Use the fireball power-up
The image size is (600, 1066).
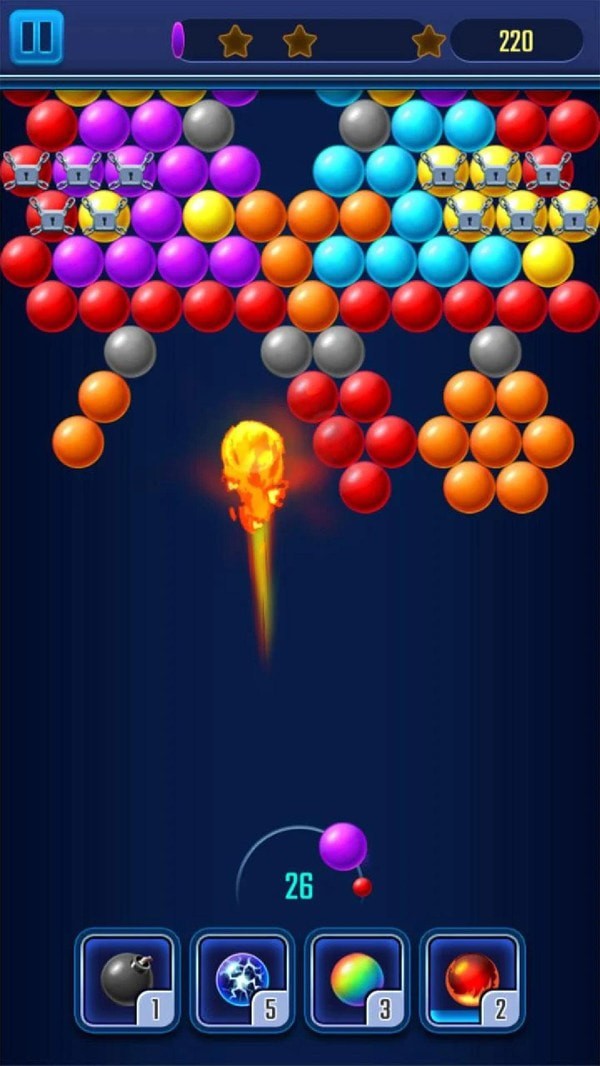pyautogui.click(x=472, y=980)
